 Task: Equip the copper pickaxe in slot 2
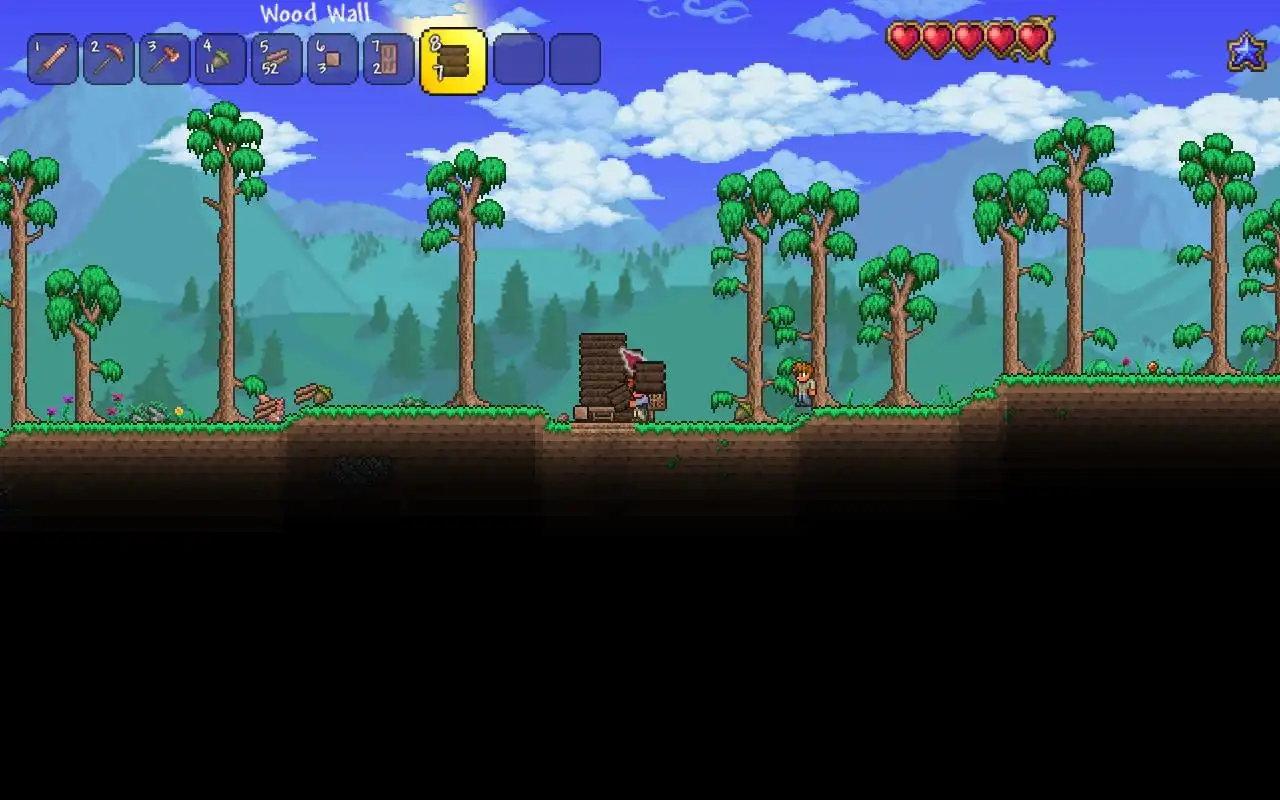click(x=108, y=59)
